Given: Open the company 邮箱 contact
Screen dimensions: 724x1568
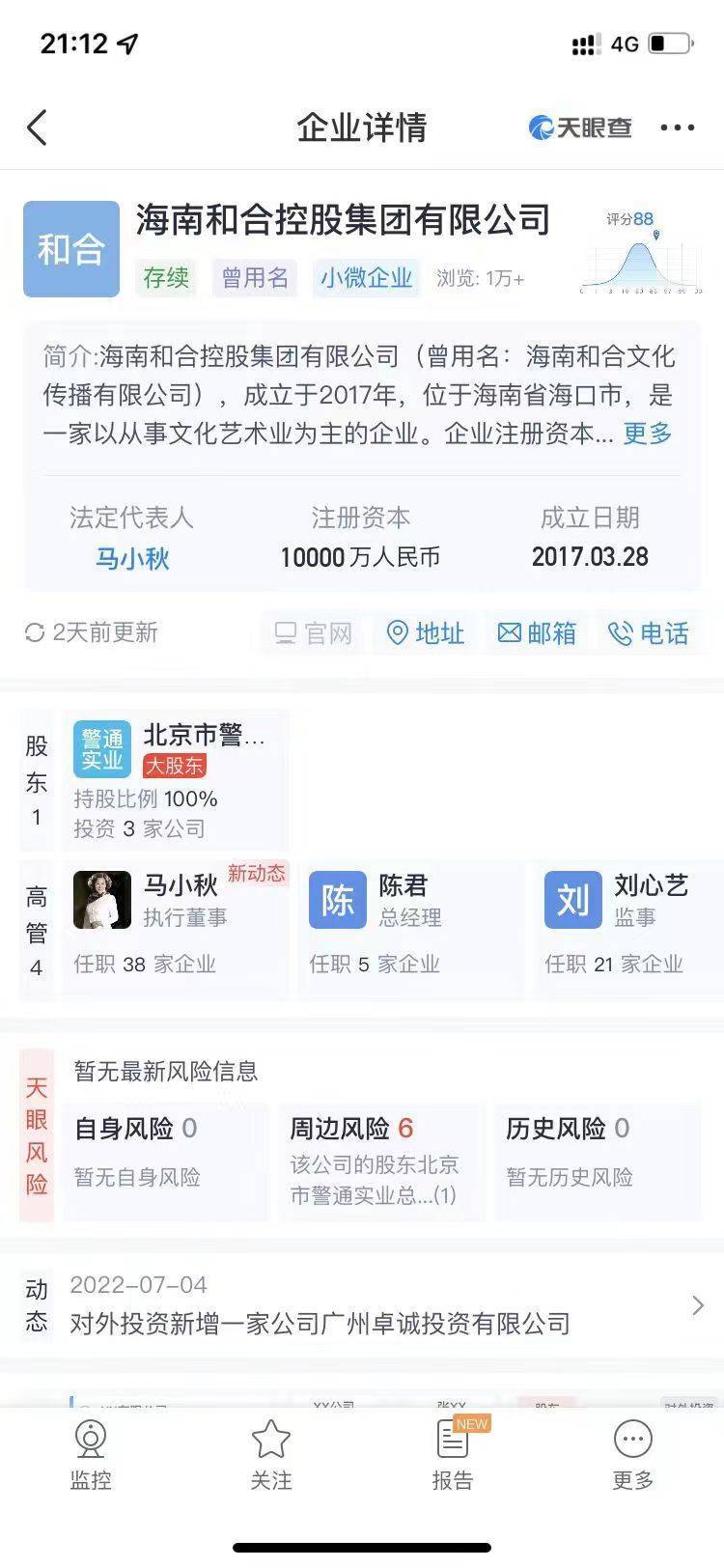Looking at the screenshot, I should (537, 633).
